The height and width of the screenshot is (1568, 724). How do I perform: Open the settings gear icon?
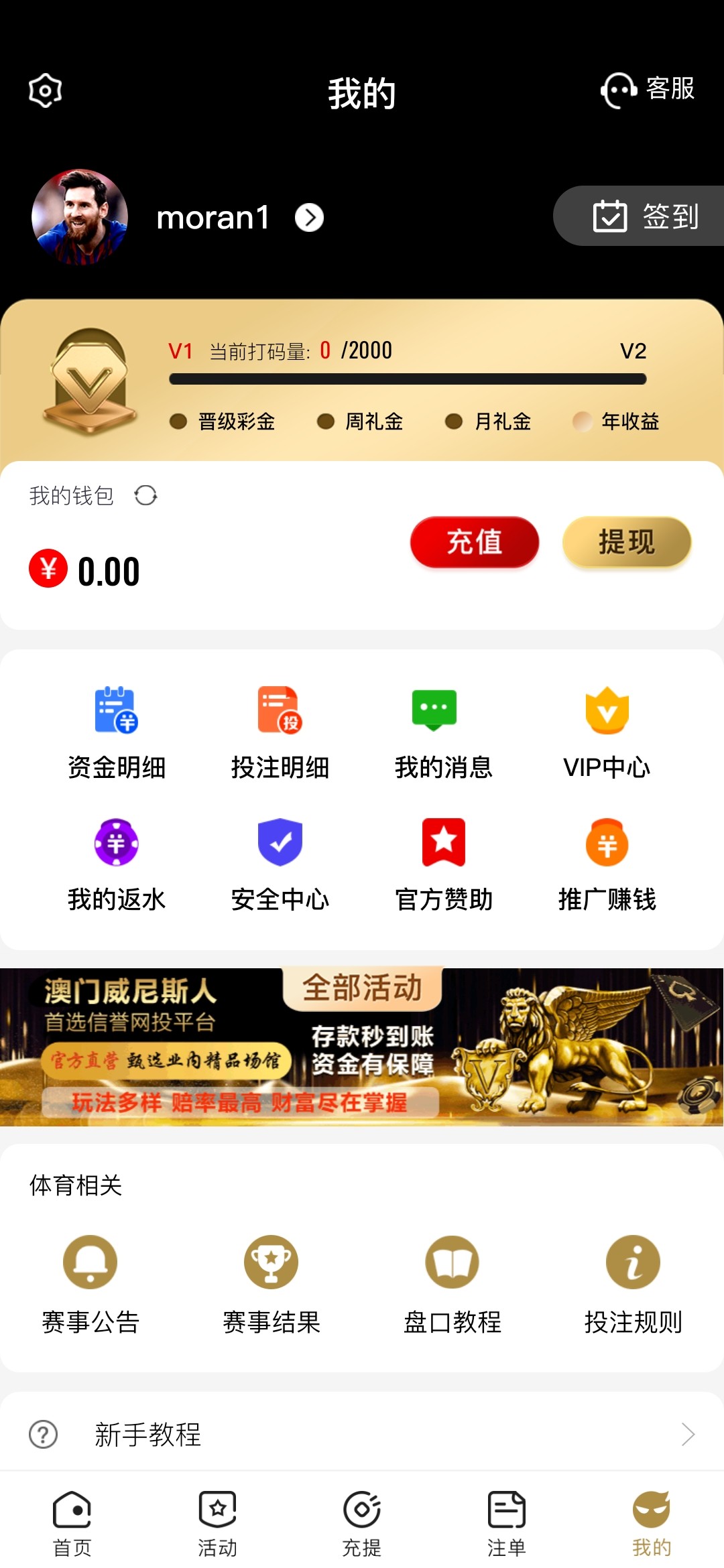pos(46,90)
